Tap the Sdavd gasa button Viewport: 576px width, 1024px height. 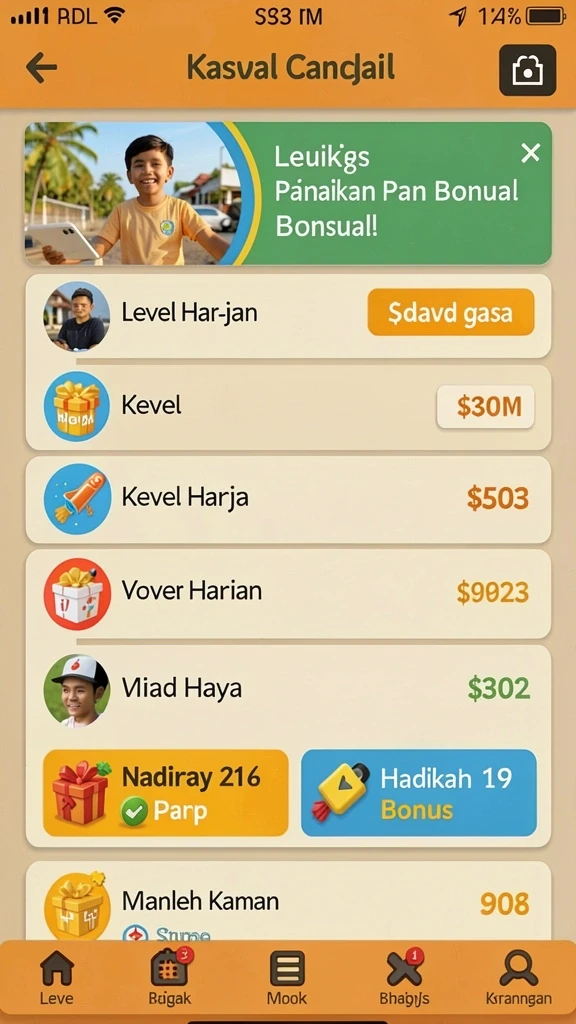451,312
